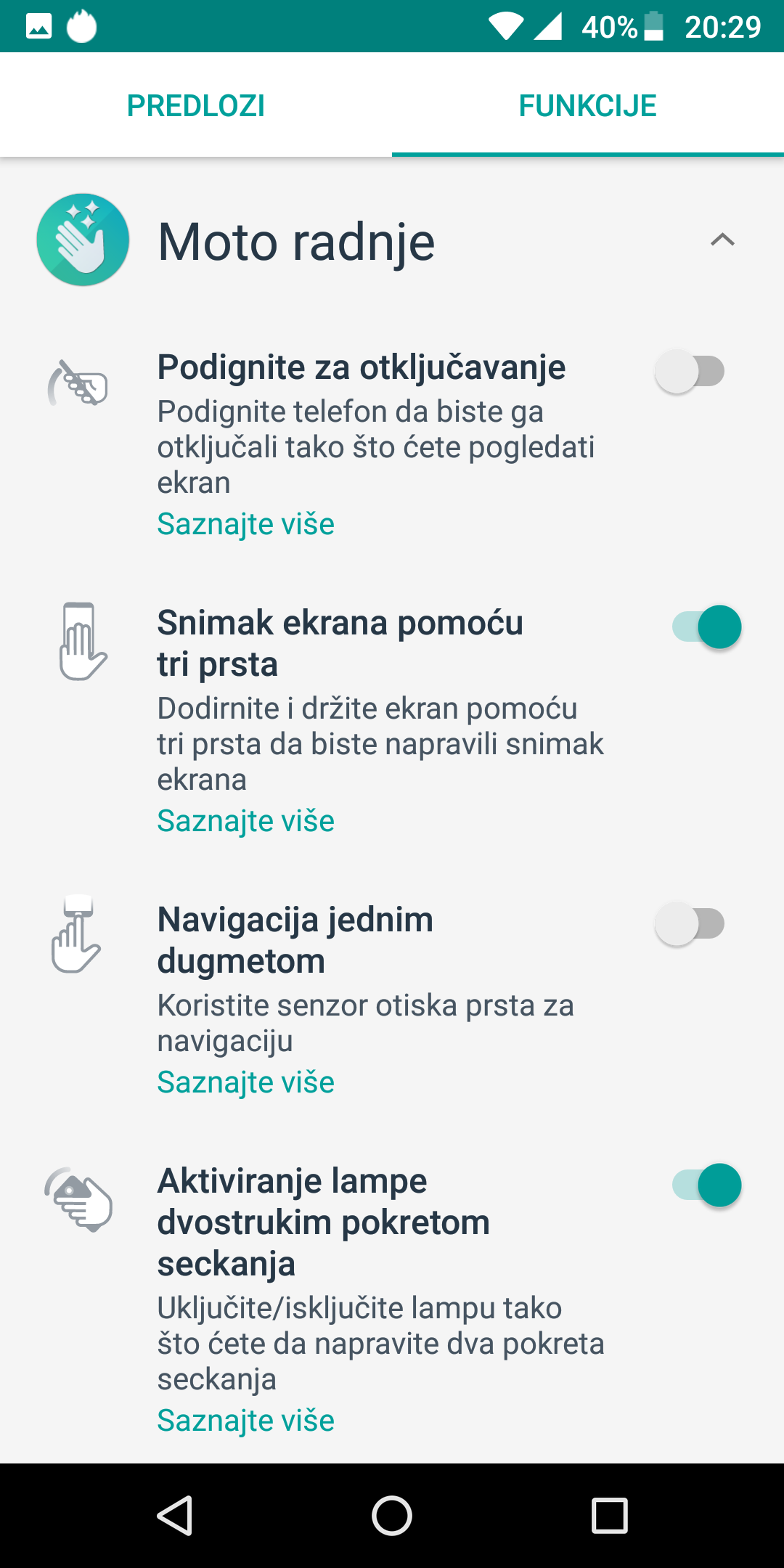Open Saznajte više under Podignite za otključavanje
784x1568 pixels.
(245, 524)
